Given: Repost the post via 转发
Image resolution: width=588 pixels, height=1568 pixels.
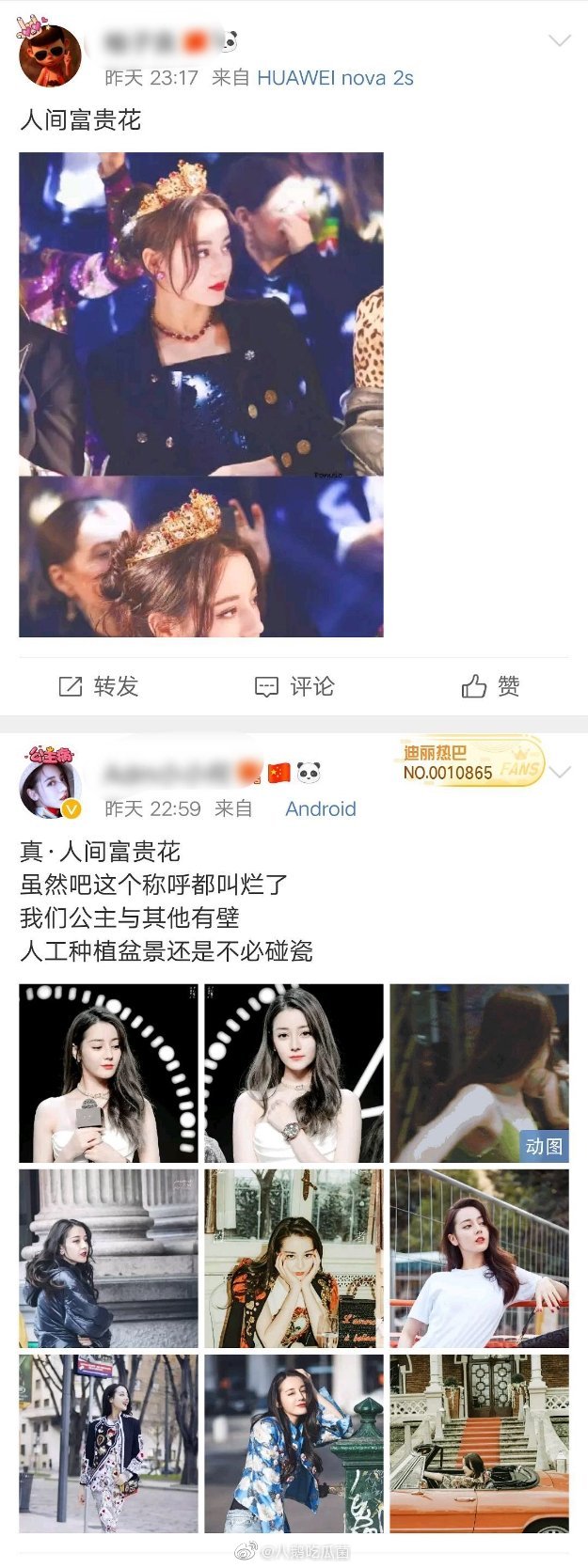Looking at the screenshot, I should [x=99, y=686].
